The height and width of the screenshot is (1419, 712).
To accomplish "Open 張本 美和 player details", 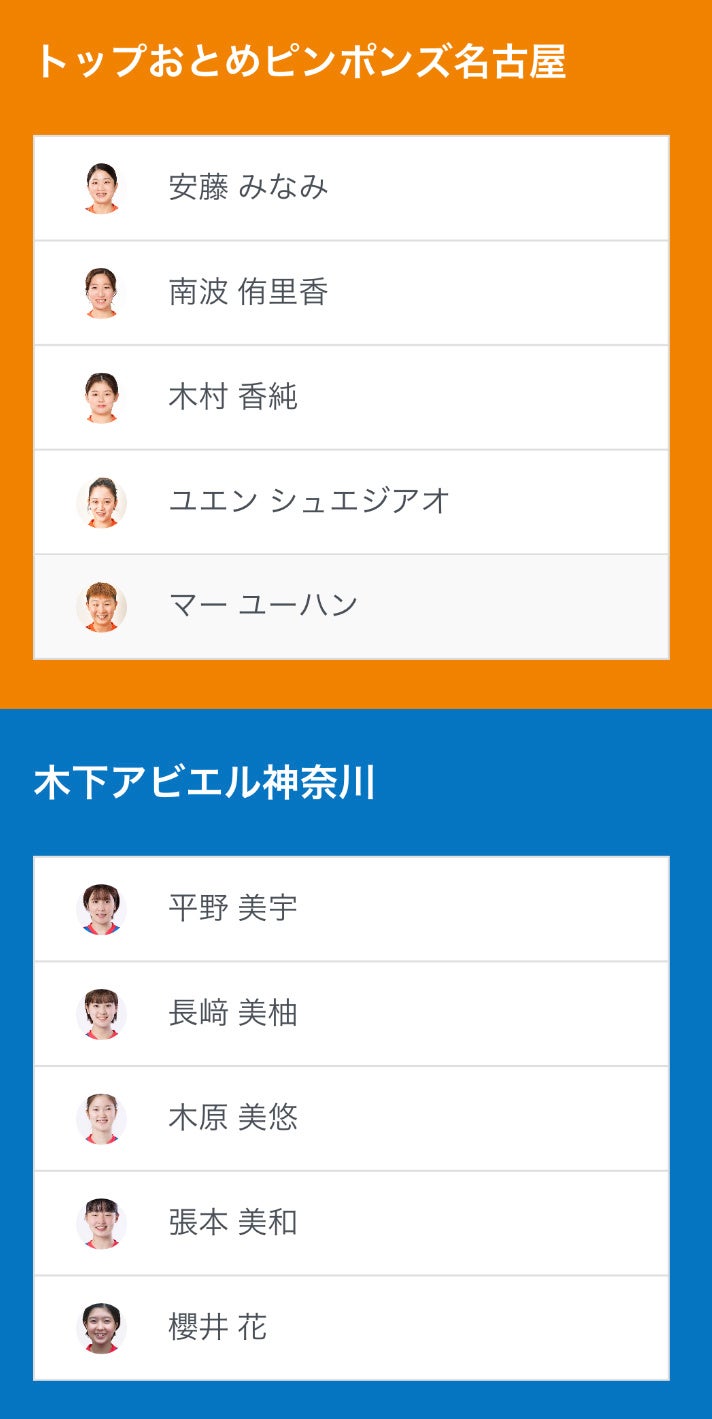I will 350,1223.
